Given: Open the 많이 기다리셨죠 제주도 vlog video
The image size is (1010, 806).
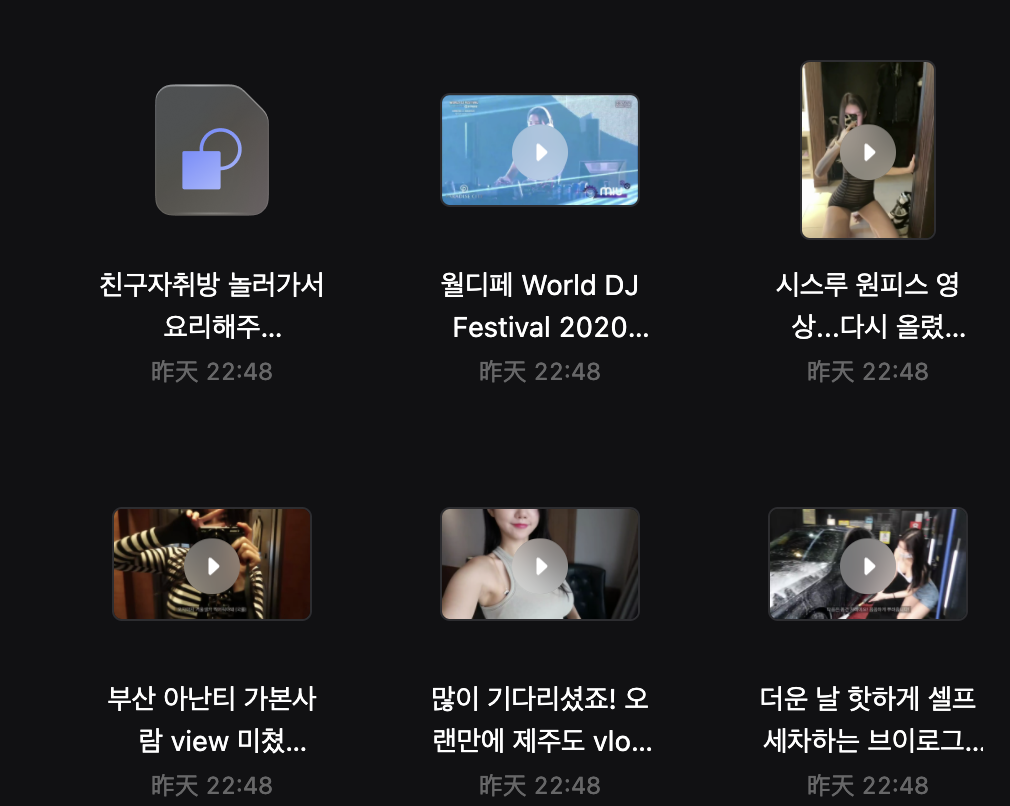Looking at the screenshot, I should click(540, 565).
